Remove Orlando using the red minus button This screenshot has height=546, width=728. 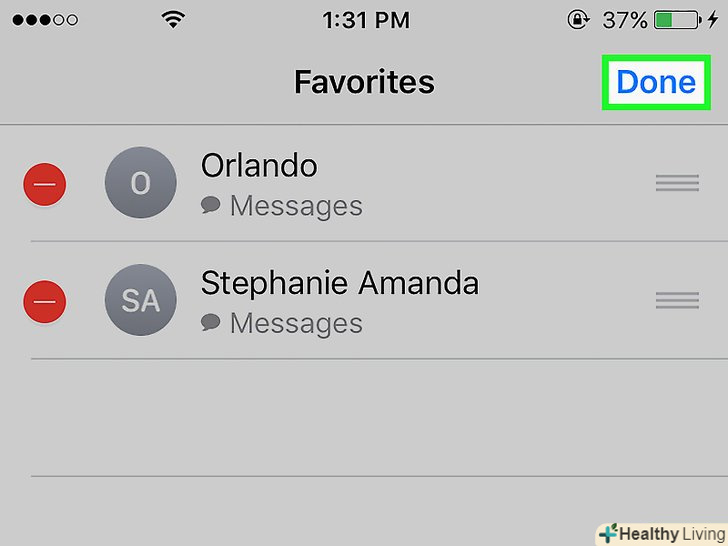pos(45,184)
